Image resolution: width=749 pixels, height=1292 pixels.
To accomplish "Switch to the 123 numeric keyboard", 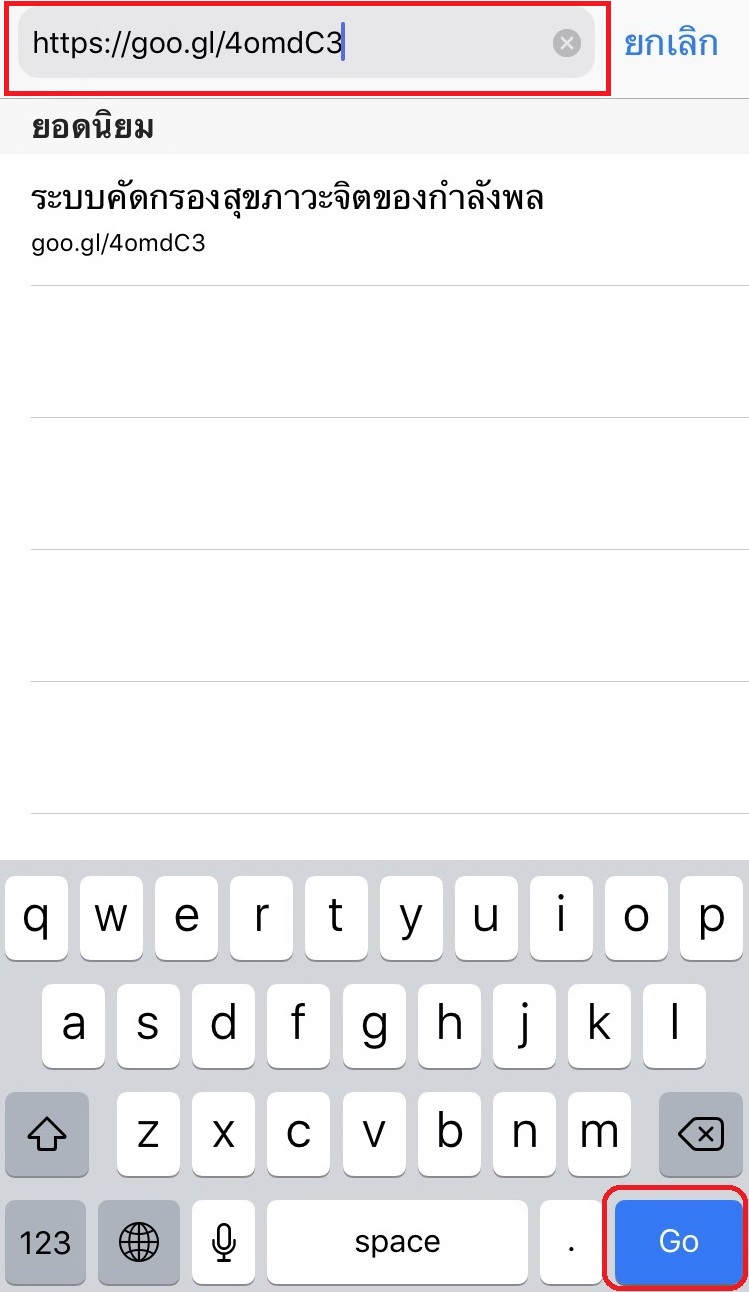I will [x=46, y=1241].
